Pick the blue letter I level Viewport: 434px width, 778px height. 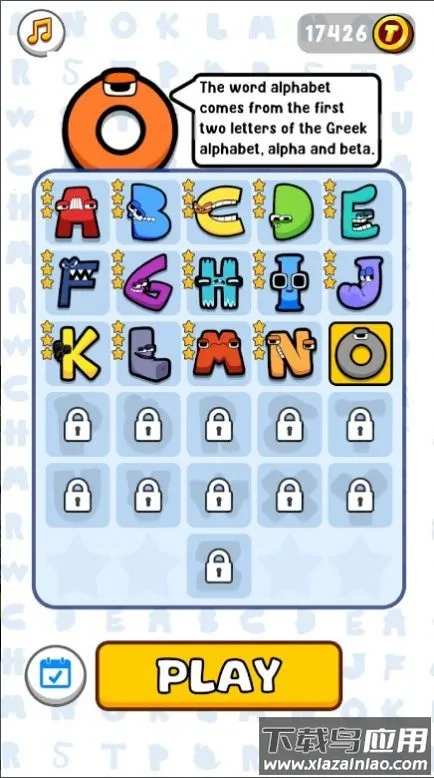pyautogui.click(x=290, y=282)
